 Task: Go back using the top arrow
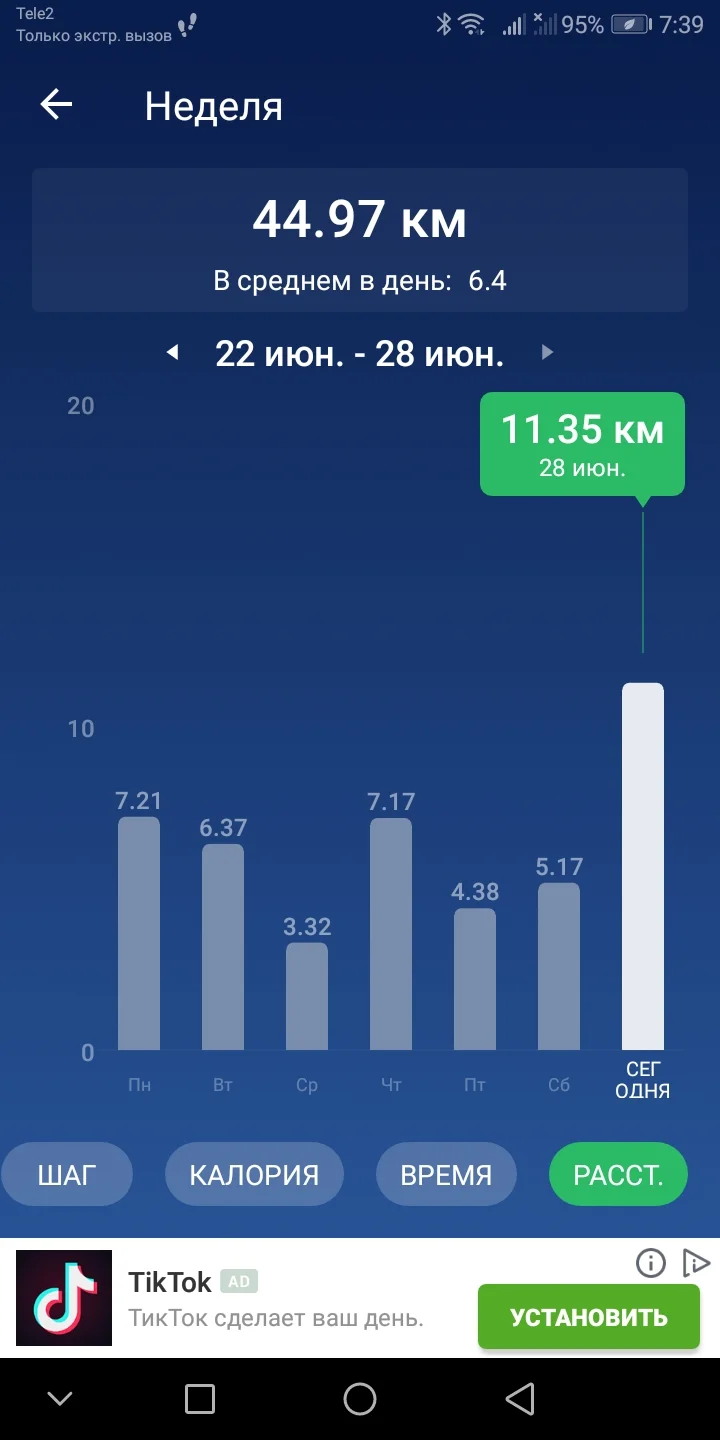pos(56,105)
